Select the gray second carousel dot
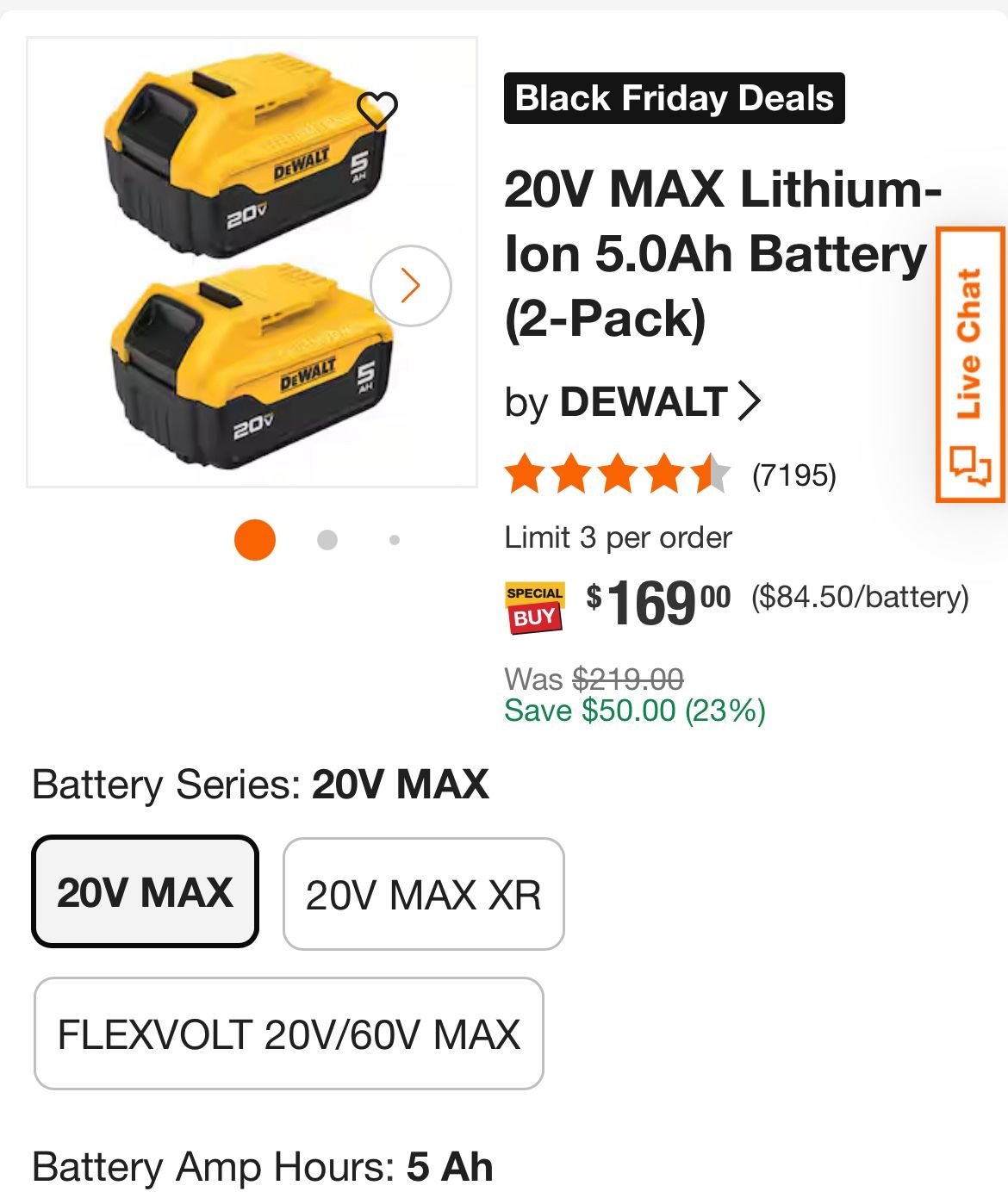Image resolution: width=1008 pixels, height=1204 pixels. point(326,540)
